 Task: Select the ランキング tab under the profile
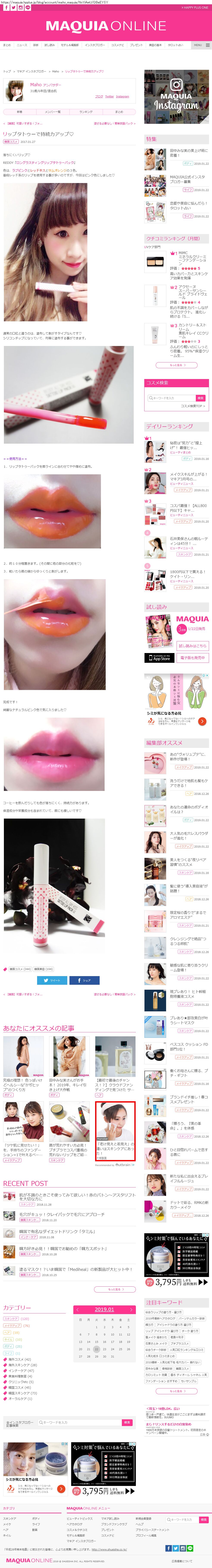pyautogui.click(x=86, y=112)
